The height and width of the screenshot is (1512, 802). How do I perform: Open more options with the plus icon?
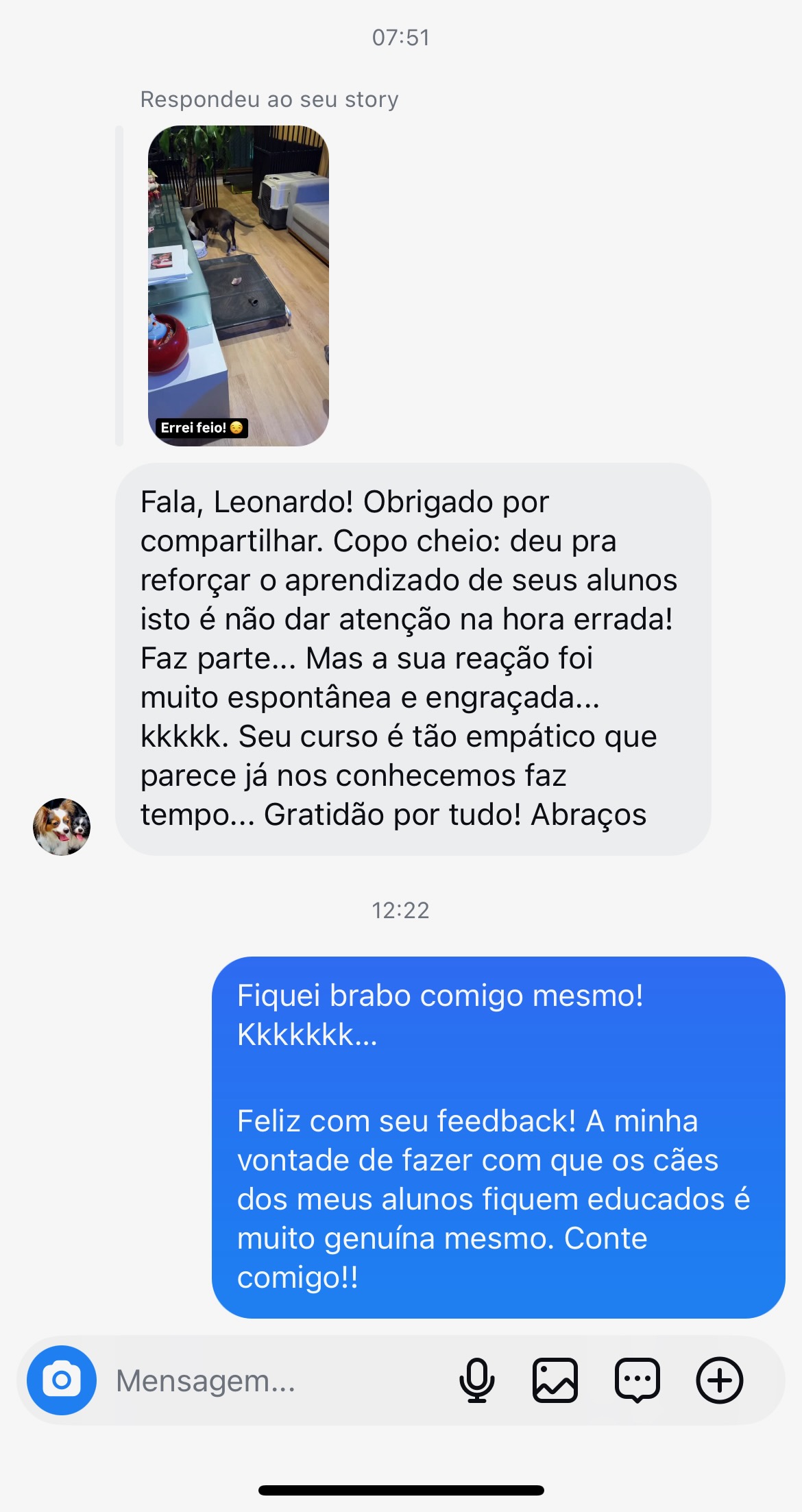[x=720, y=1380]
